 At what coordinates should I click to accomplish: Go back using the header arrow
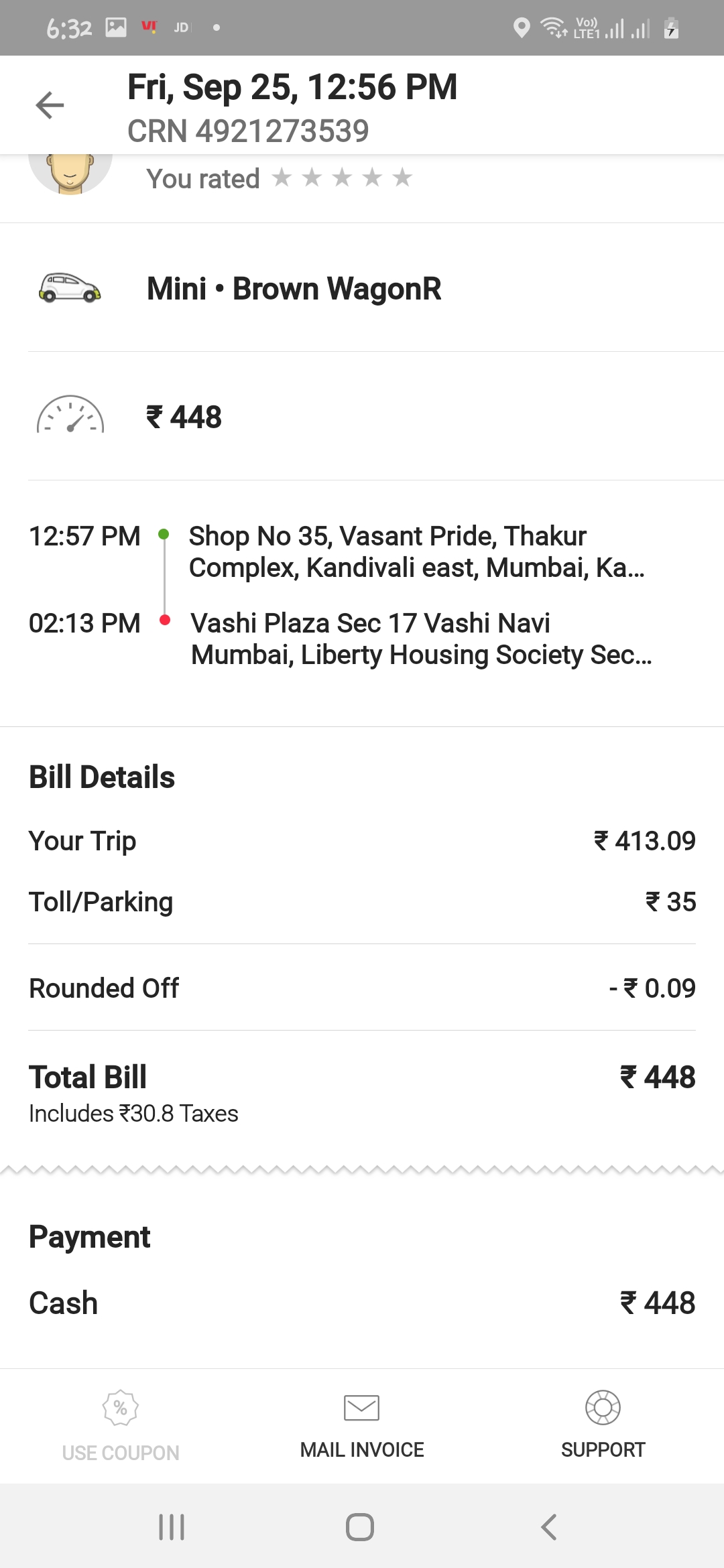click(x=50, y=105)
